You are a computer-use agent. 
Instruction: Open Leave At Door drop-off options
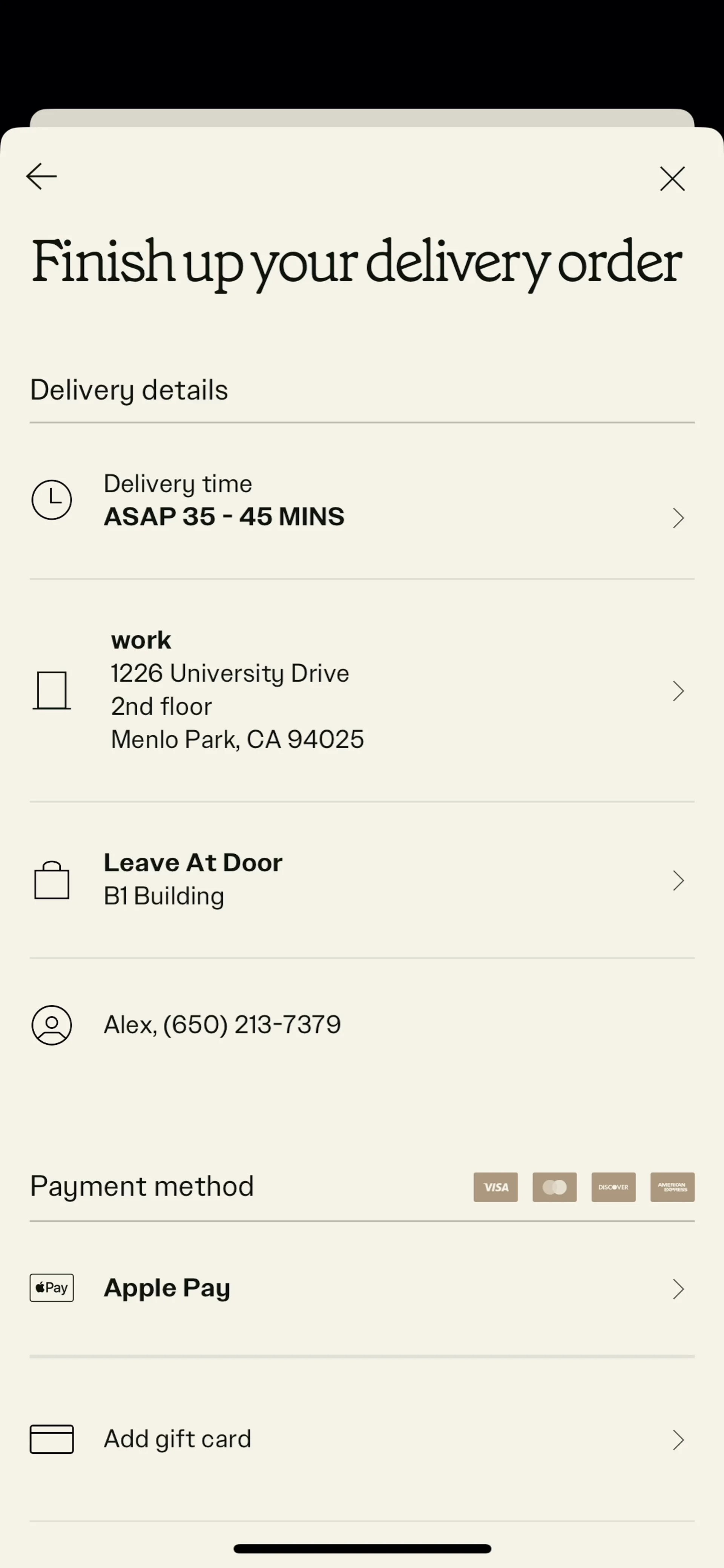coord(362,880)
